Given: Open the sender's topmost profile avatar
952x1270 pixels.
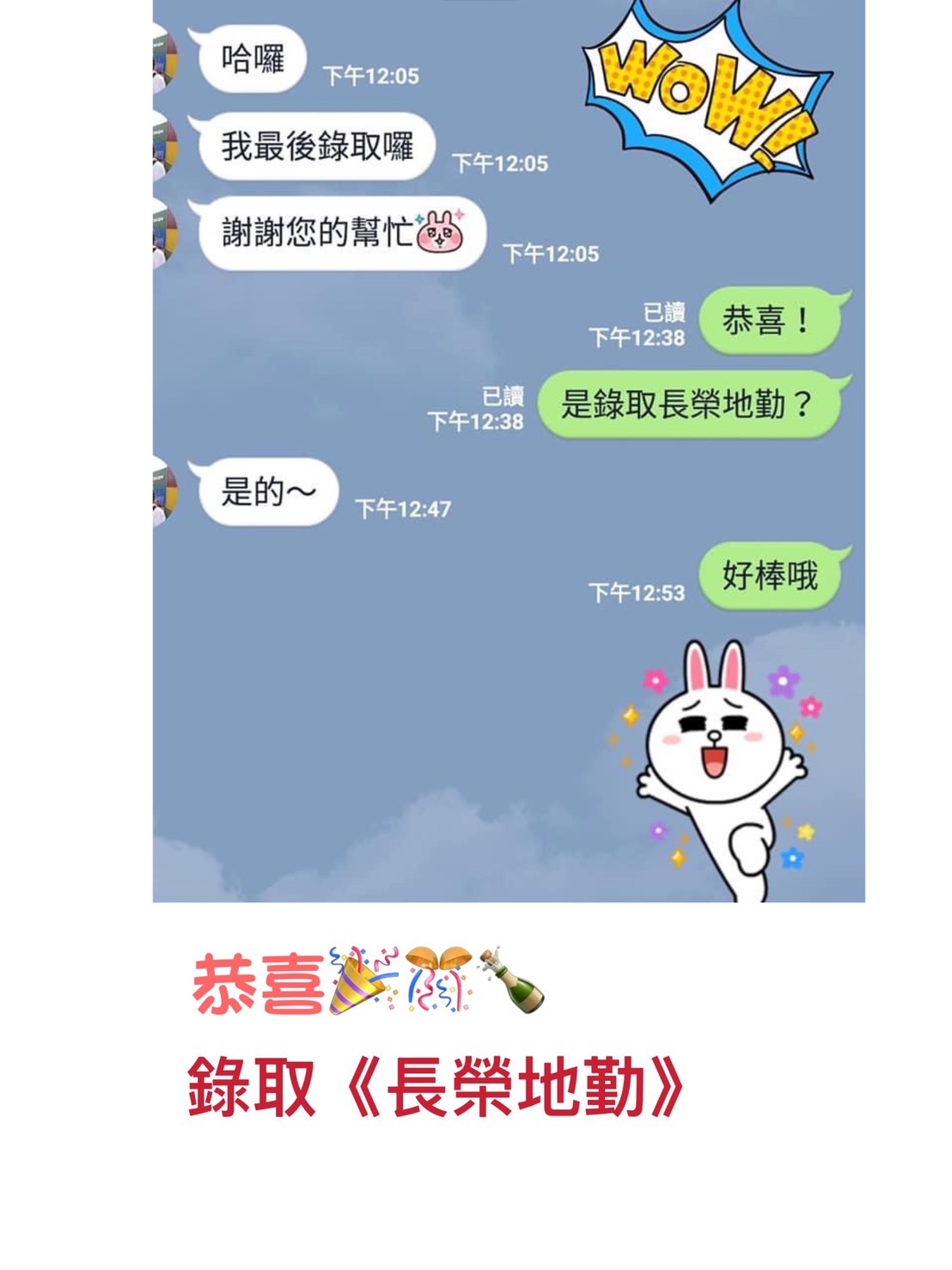Looking at the screenshot, I should 163,56.
